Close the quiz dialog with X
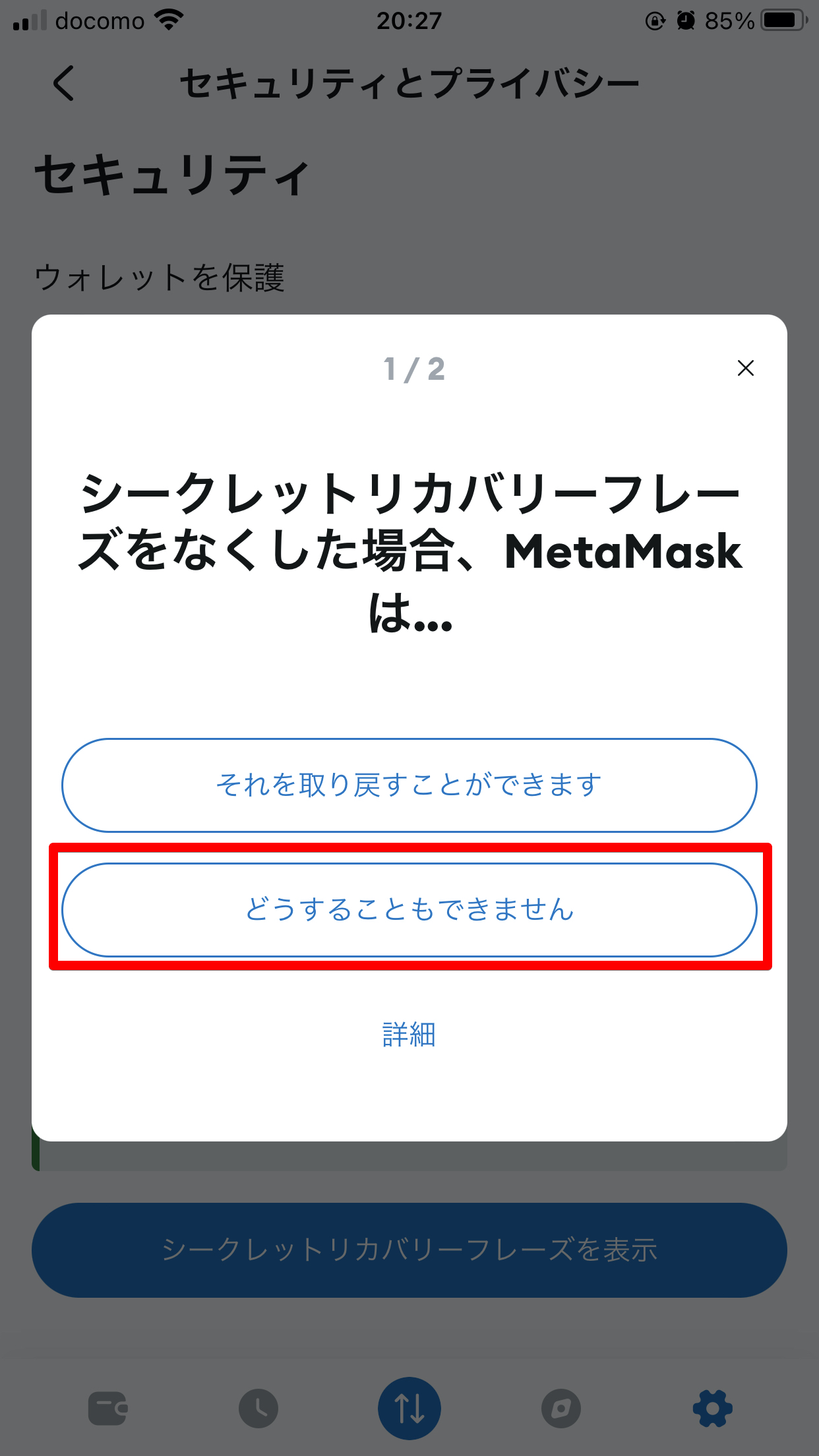Viewport: 819px width, 1456px height. click(745, 368)
